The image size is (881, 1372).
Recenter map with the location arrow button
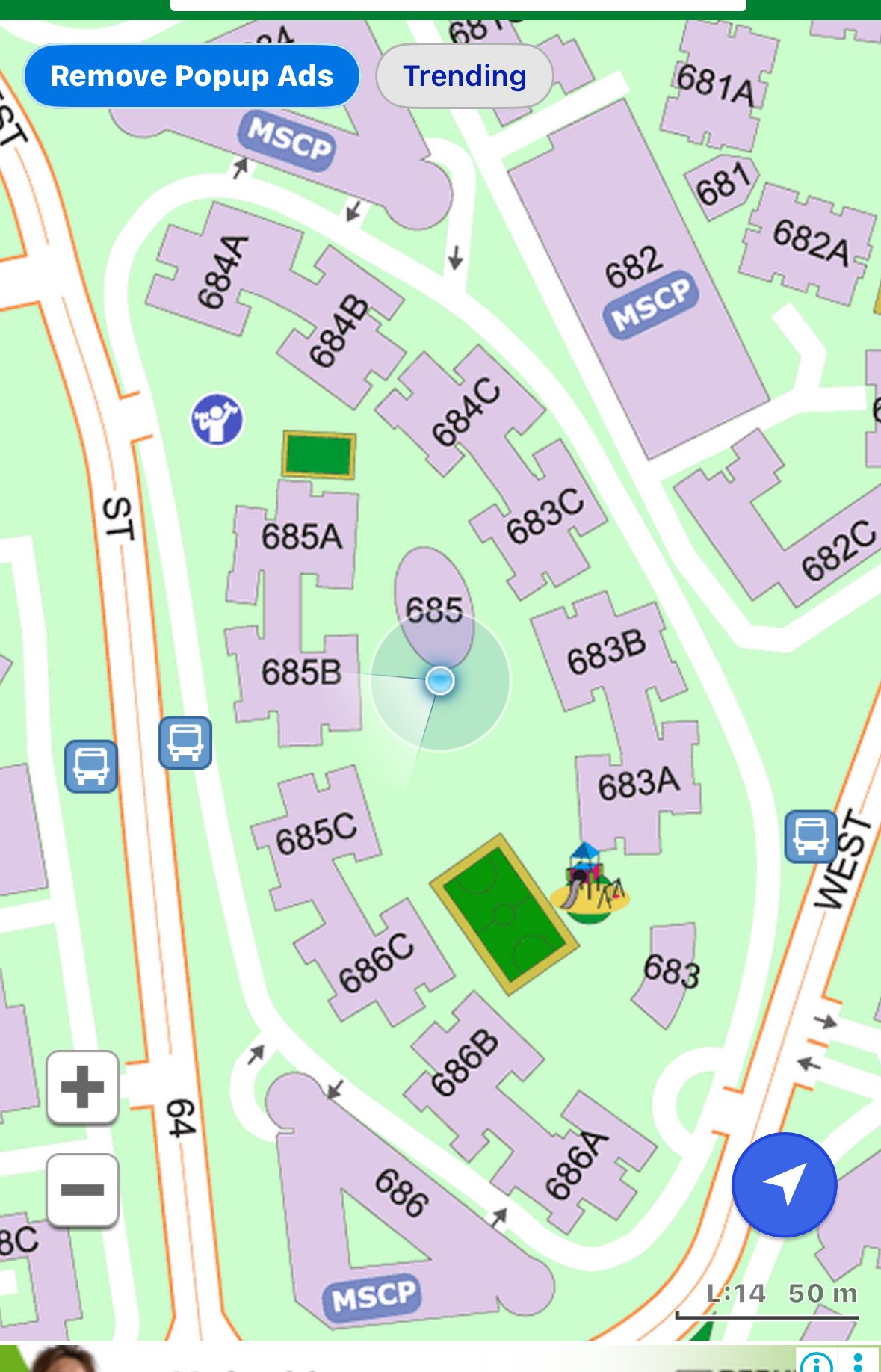pyautogui.click(x=784, y=1184)
